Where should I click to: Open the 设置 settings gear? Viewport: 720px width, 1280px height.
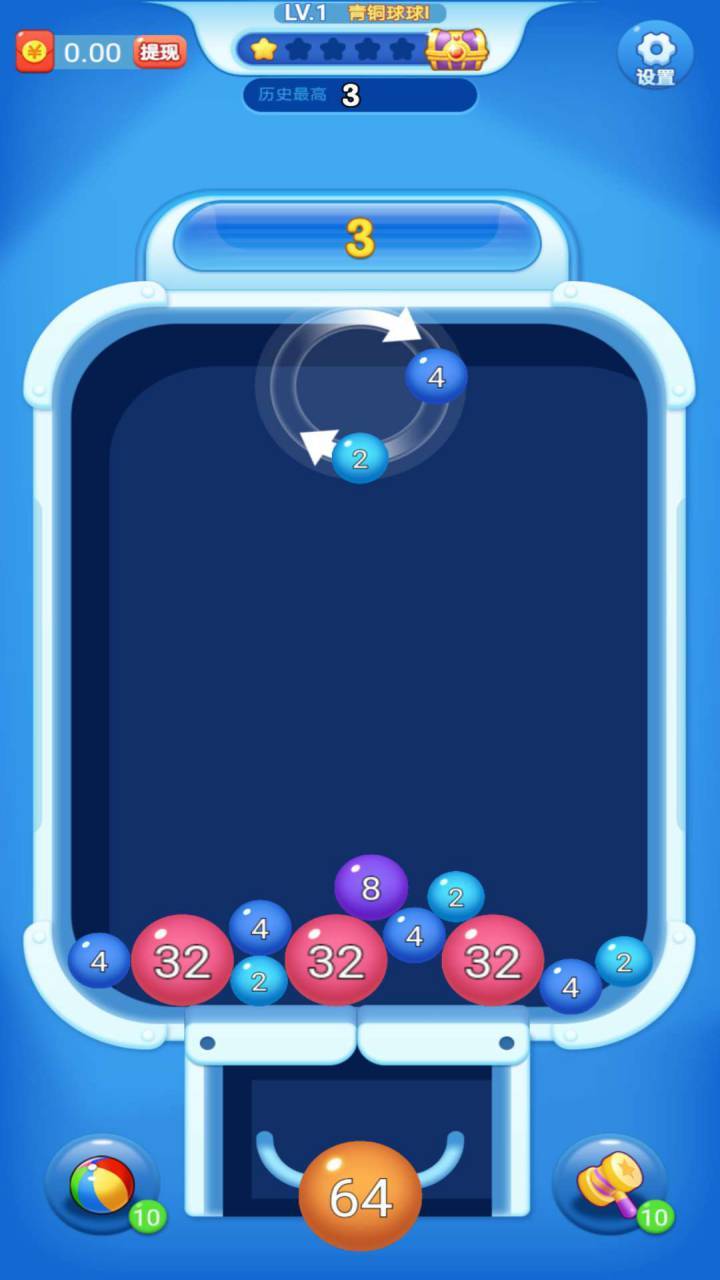click(x=655, y=55)
